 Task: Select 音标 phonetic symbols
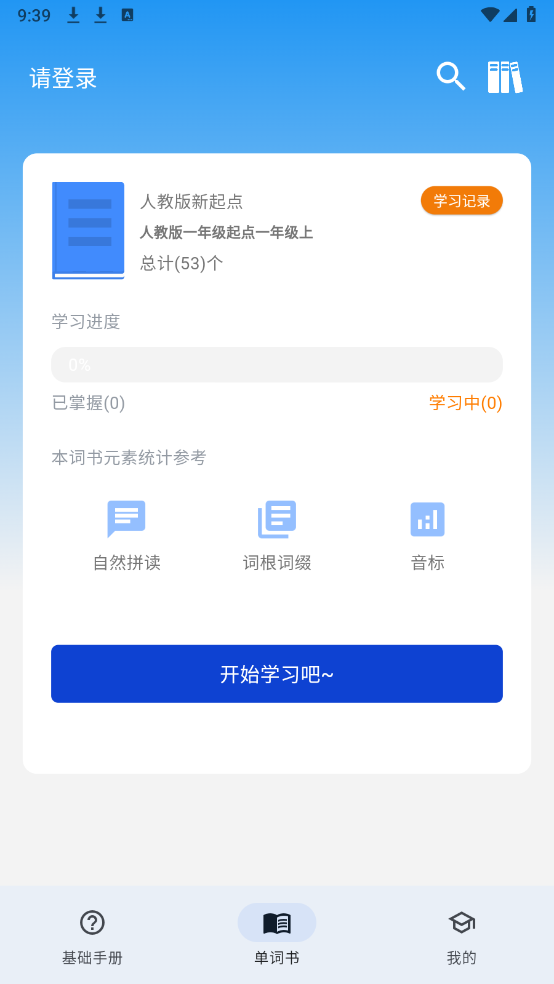pos(427,535)
